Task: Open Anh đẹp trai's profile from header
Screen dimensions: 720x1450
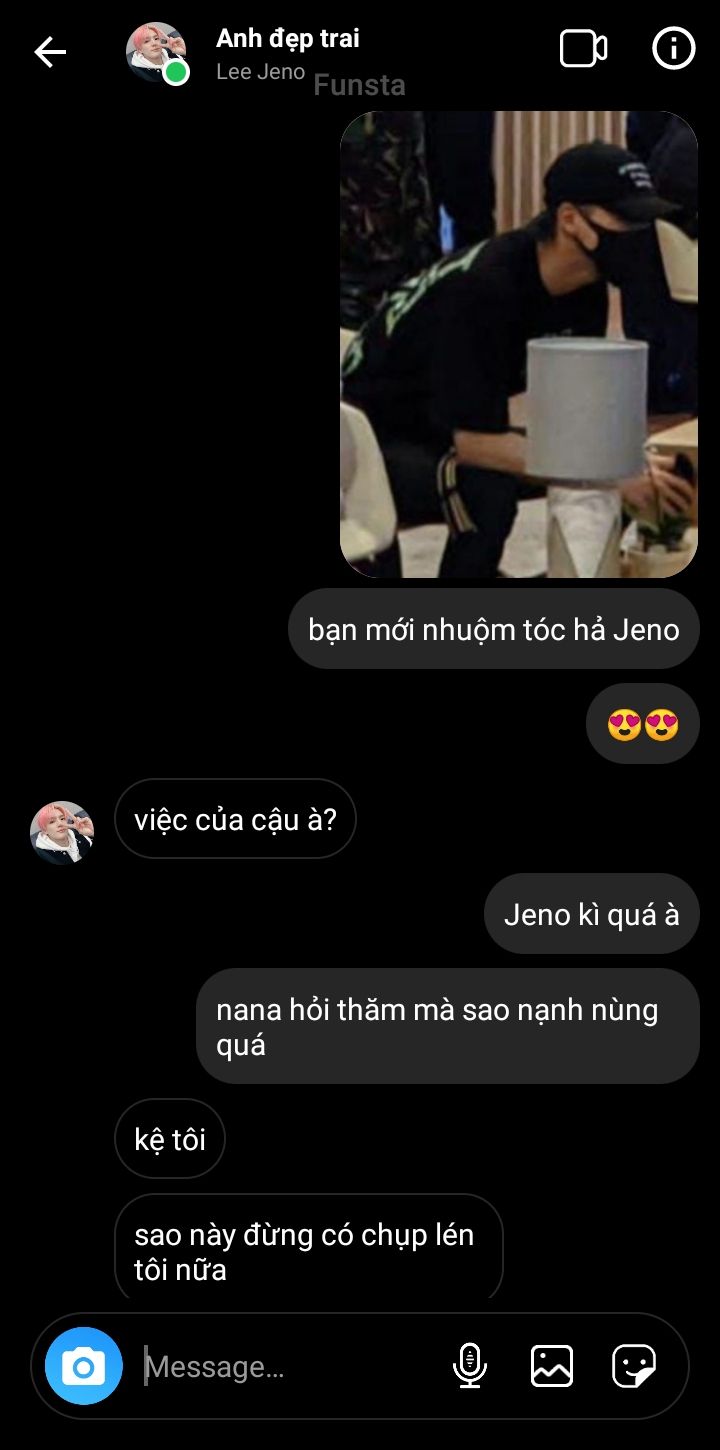Action: click(287, 39)
